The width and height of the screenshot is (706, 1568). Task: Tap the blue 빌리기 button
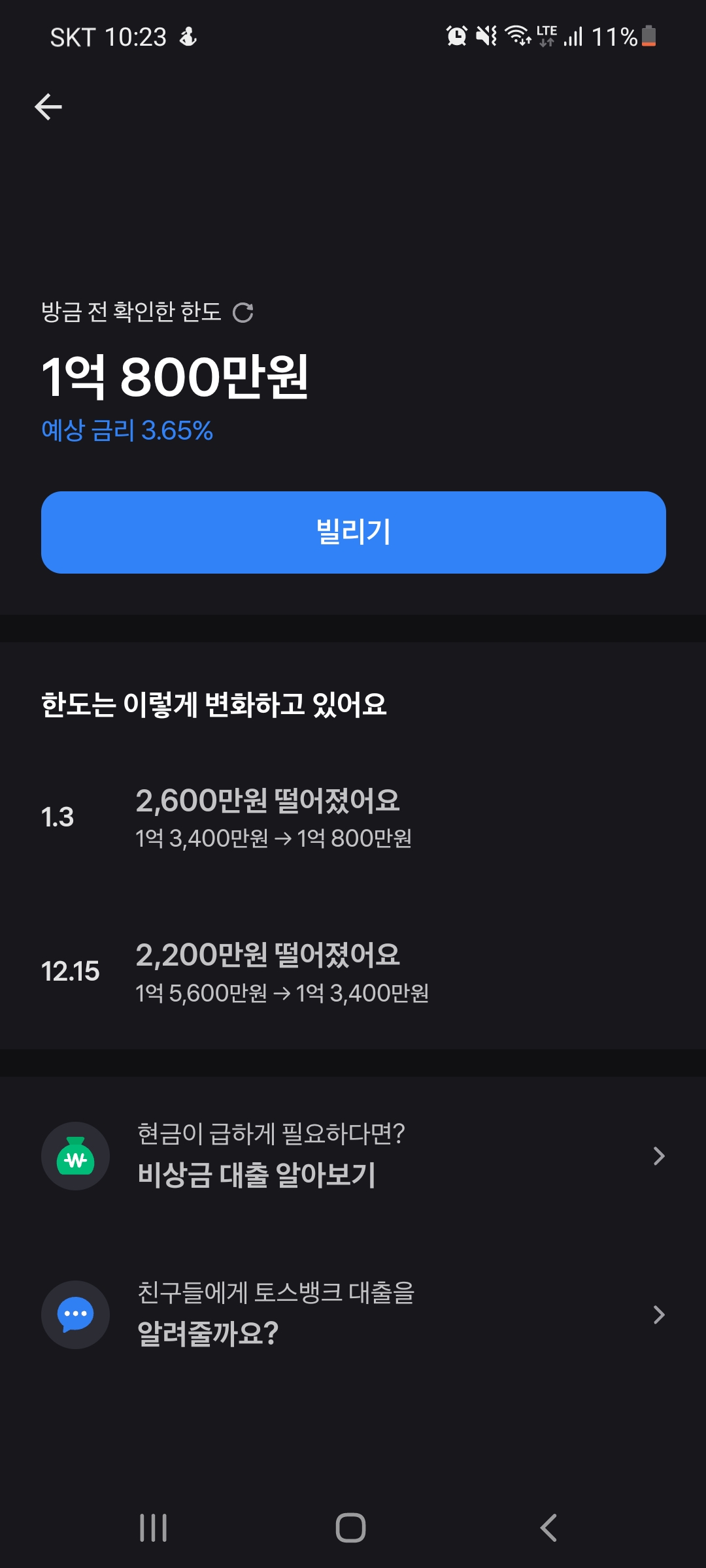click(x=353, y=532)
